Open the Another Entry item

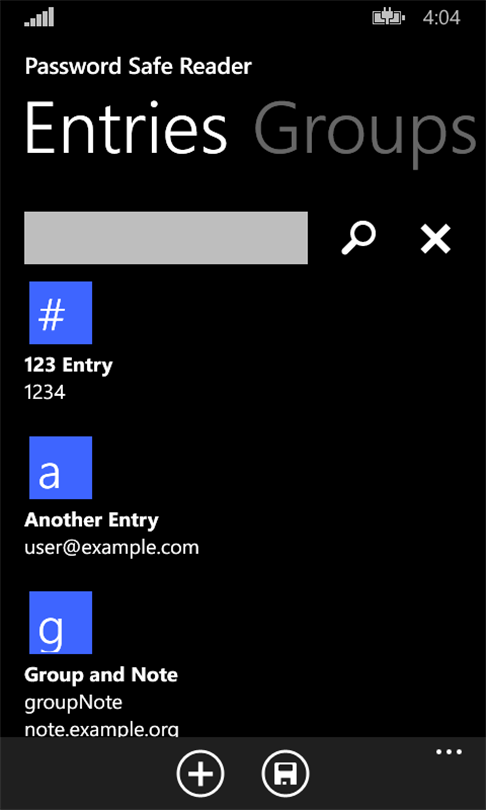[112, 534]
